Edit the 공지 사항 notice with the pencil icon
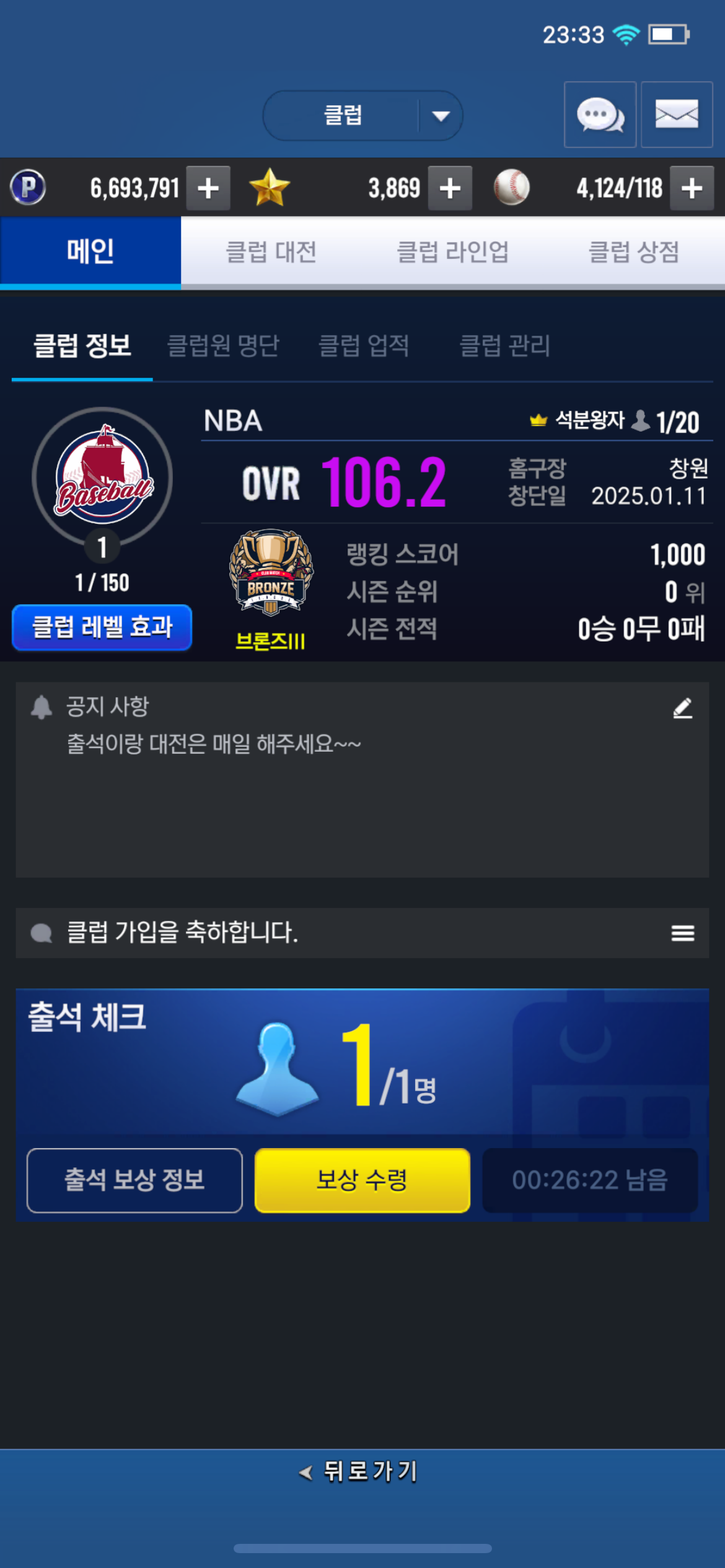This screenshot has height=1568, width=725. pyautogui.click(x=682, y=708)
